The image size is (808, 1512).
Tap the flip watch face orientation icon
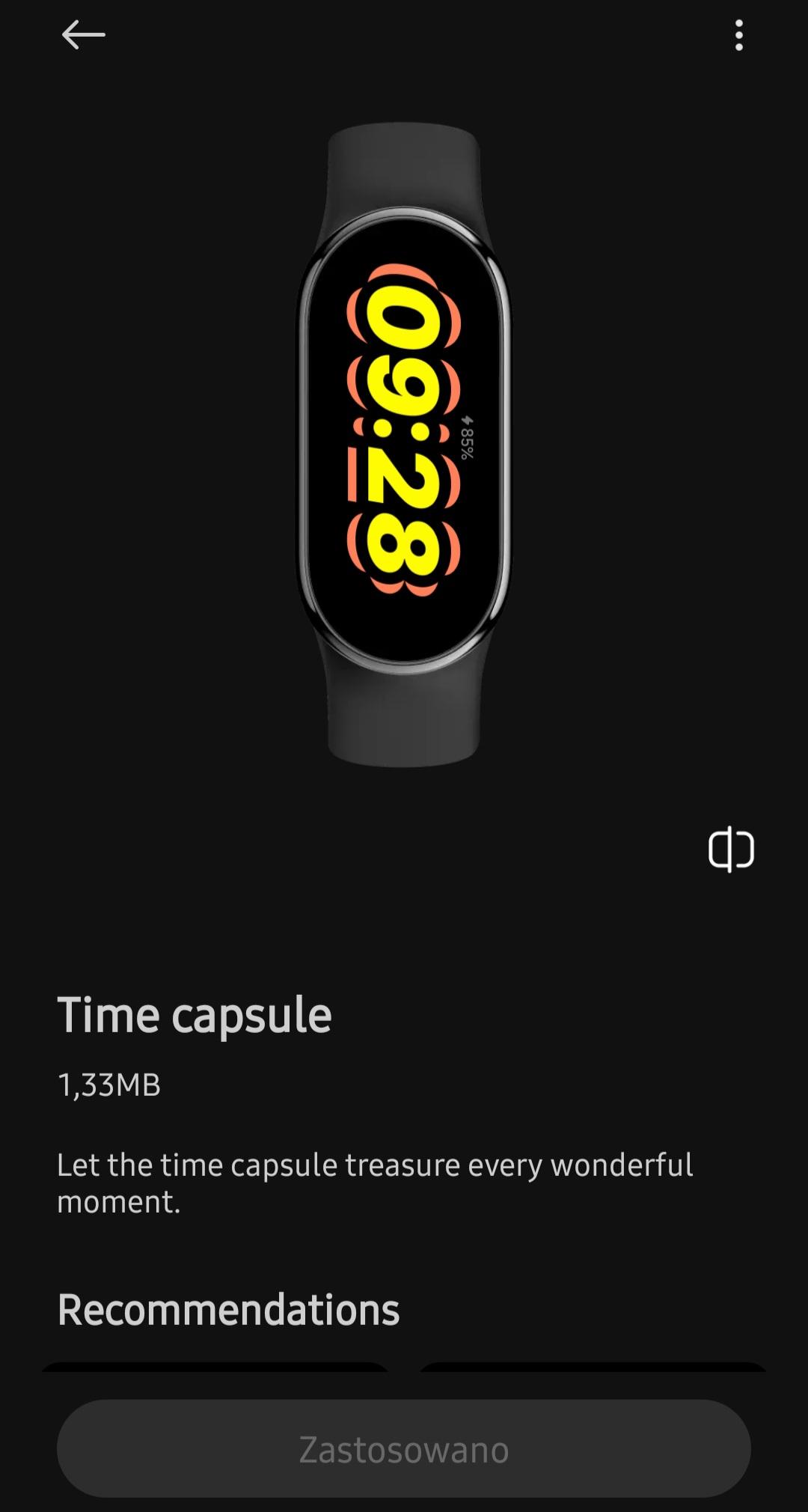[731, 850]
